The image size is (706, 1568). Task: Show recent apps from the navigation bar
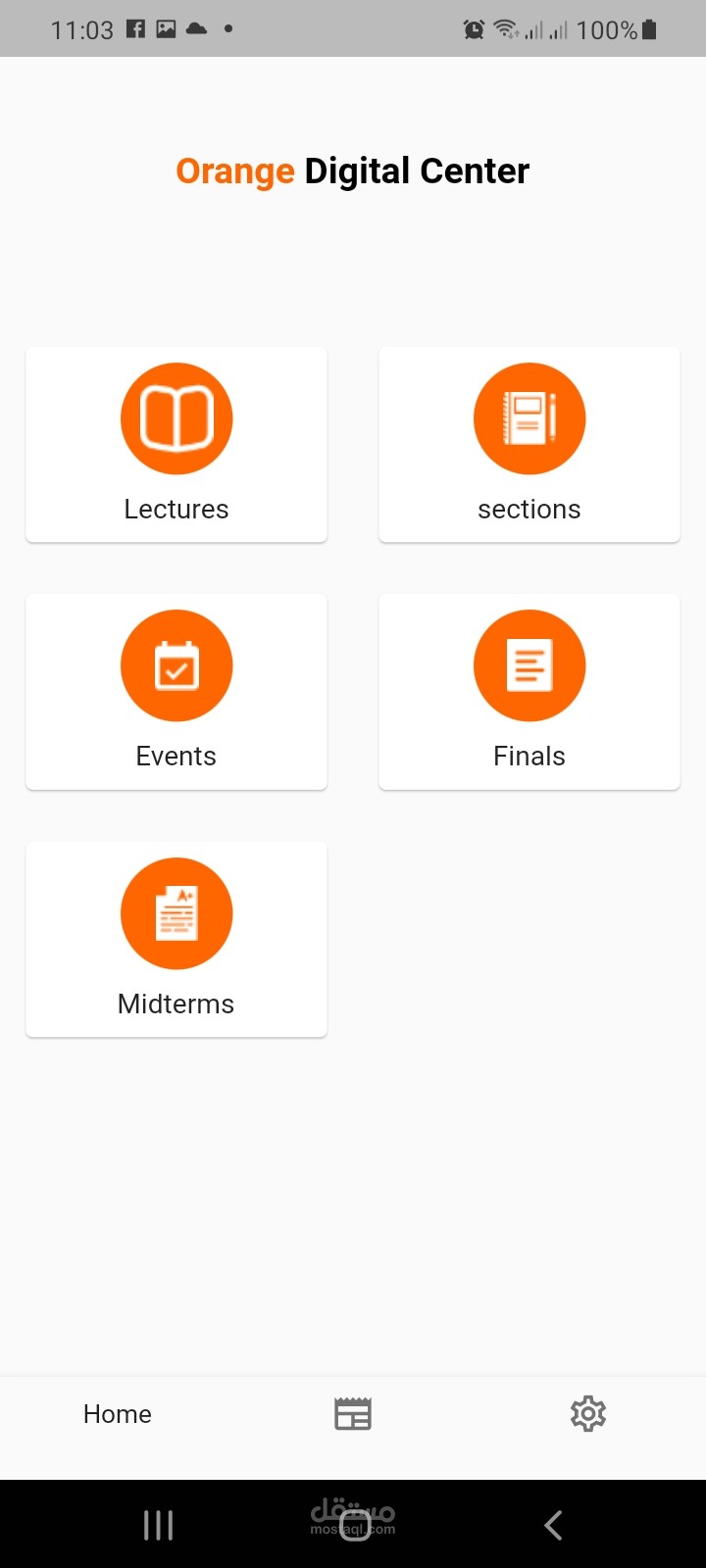point(158,1525)
